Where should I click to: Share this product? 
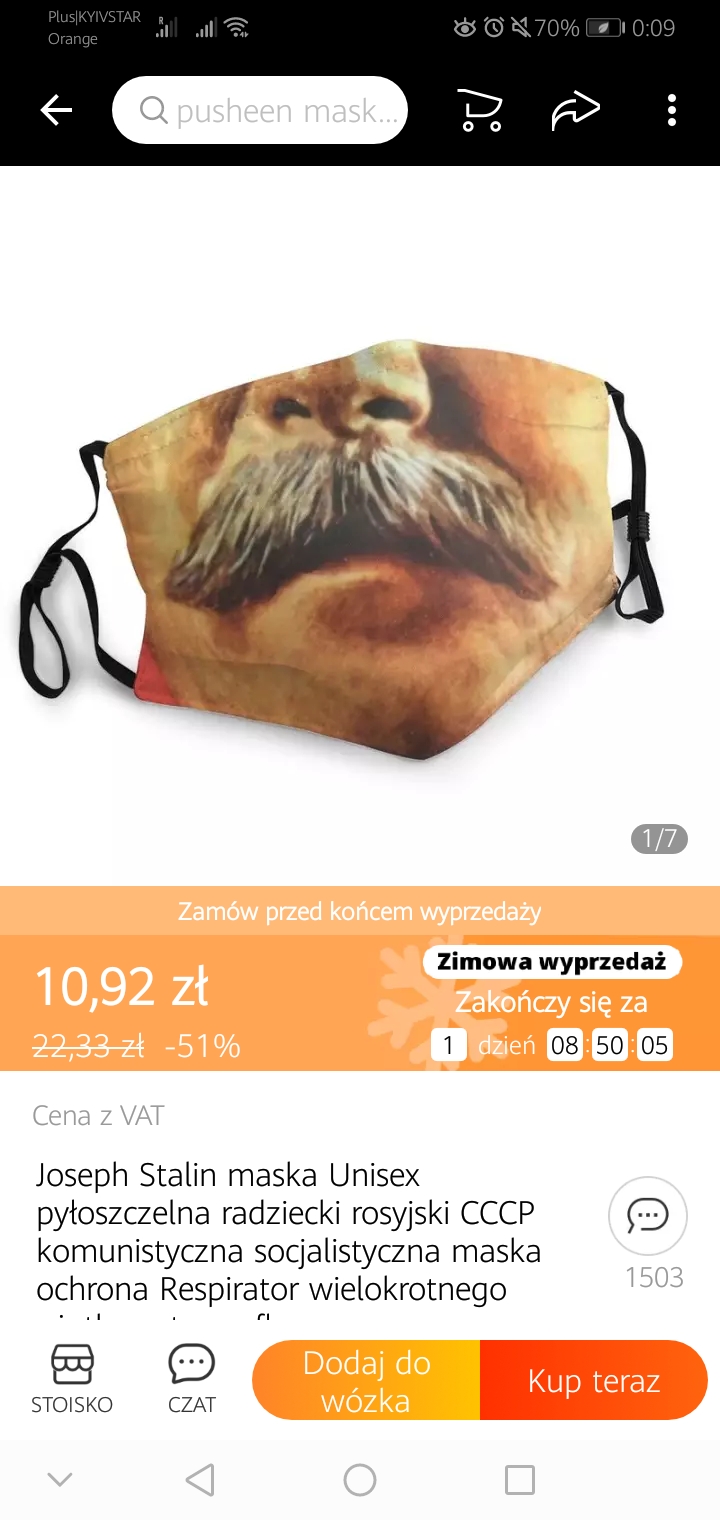(x=575, y=110)
